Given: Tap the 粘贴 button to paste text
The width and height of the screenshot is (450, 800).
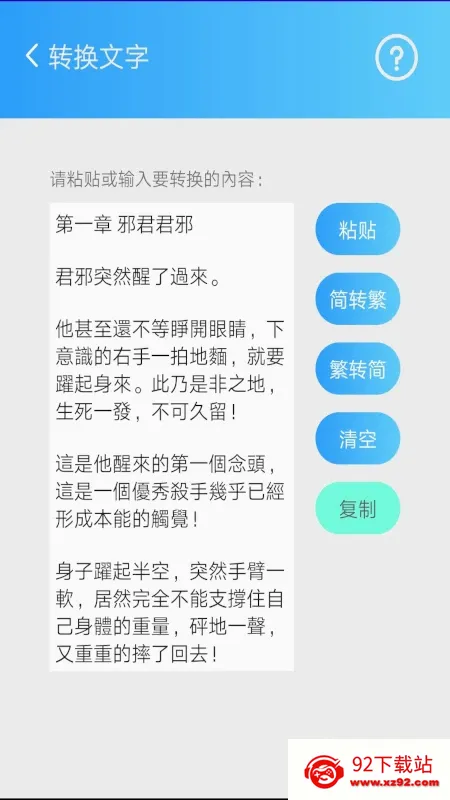Looking at the screenshot, I should pyautogui.click(x=358, y=229).
